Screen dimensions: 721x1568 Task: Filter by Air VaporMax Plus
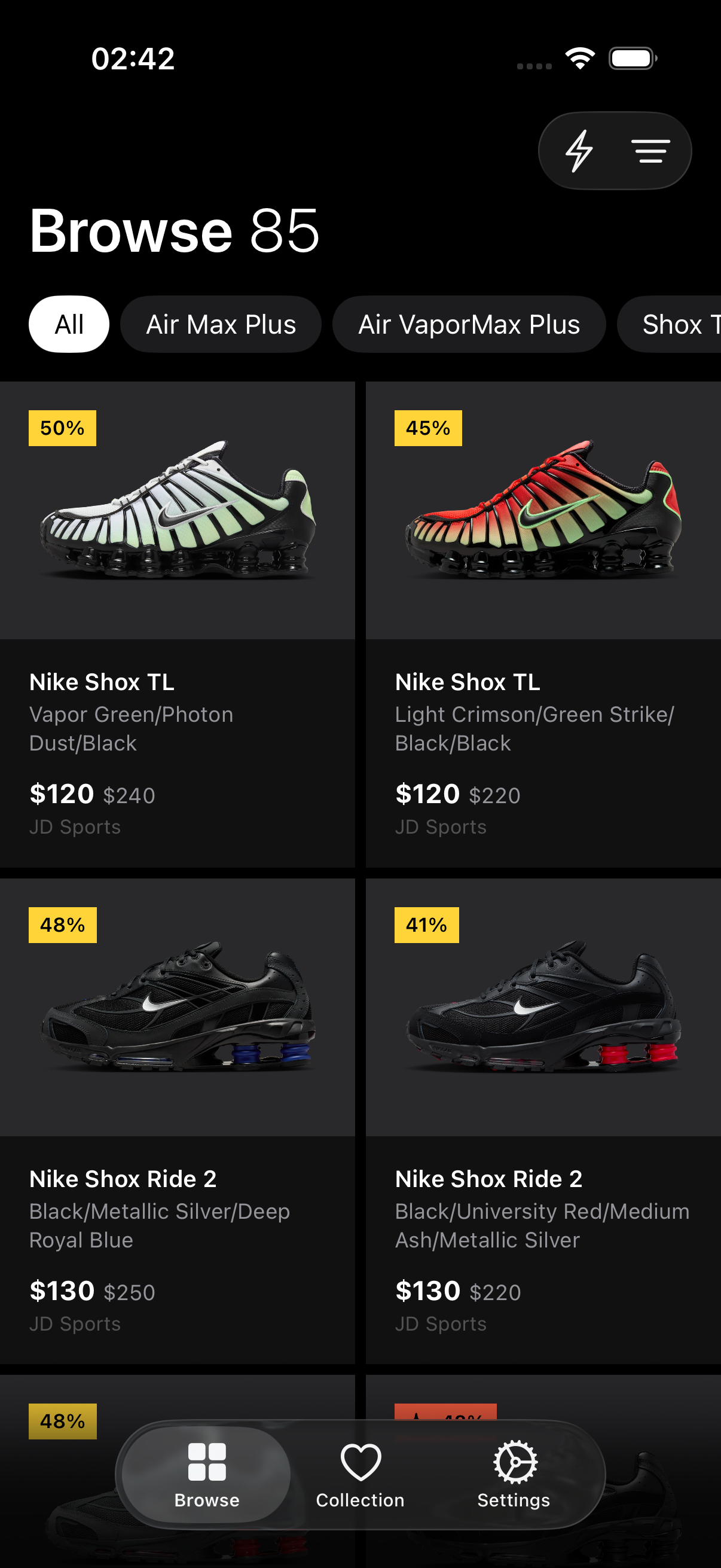click(469, 325)
